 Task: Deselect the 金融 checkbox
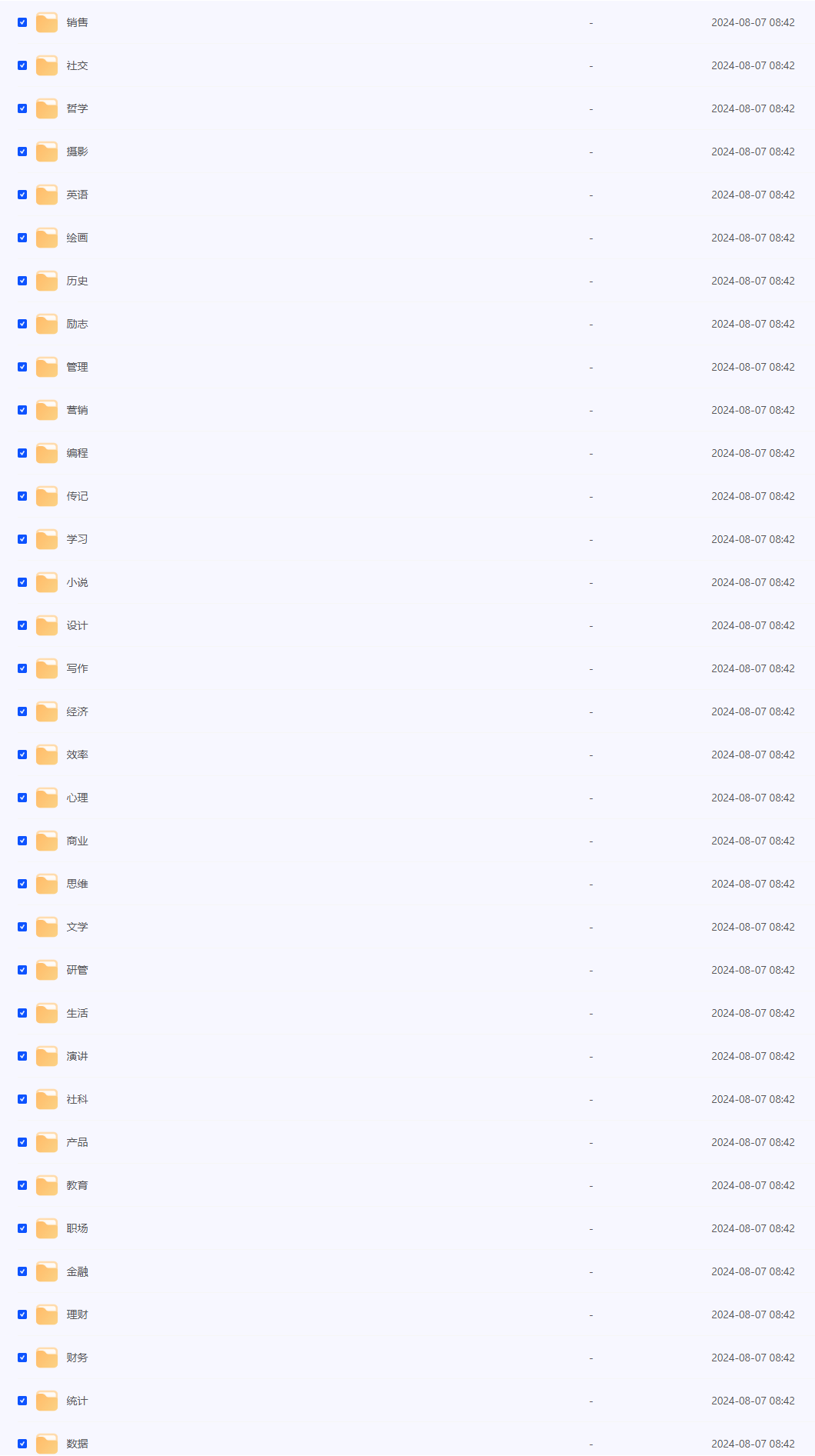(x=22, y=1271)
